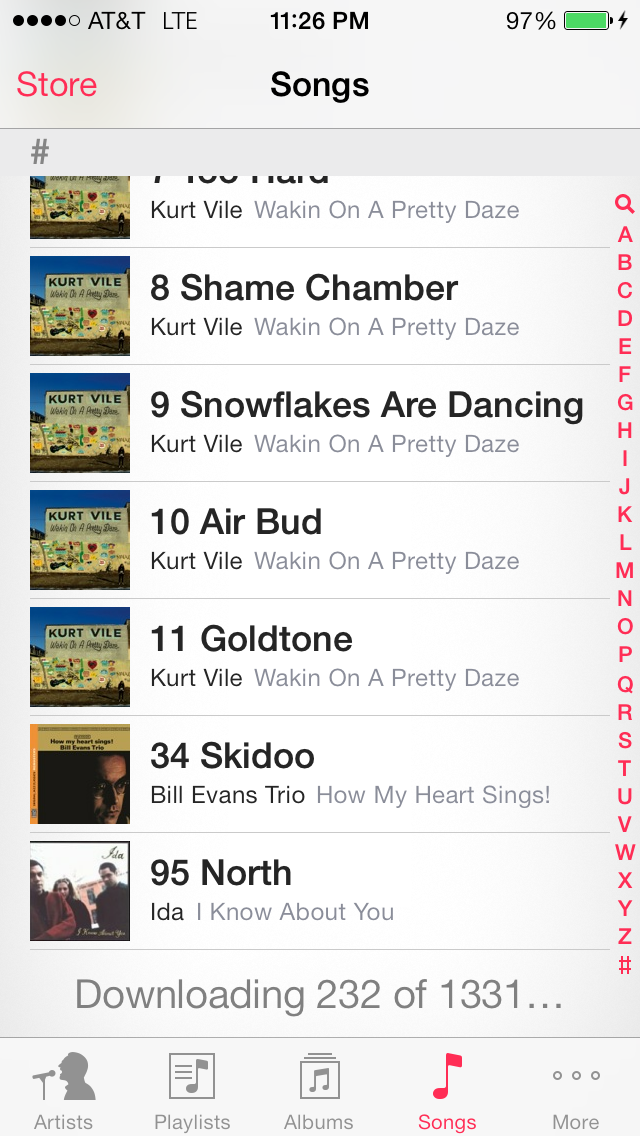Open the More tab
Viewport: 640px width, 1136px height.
576,1089
